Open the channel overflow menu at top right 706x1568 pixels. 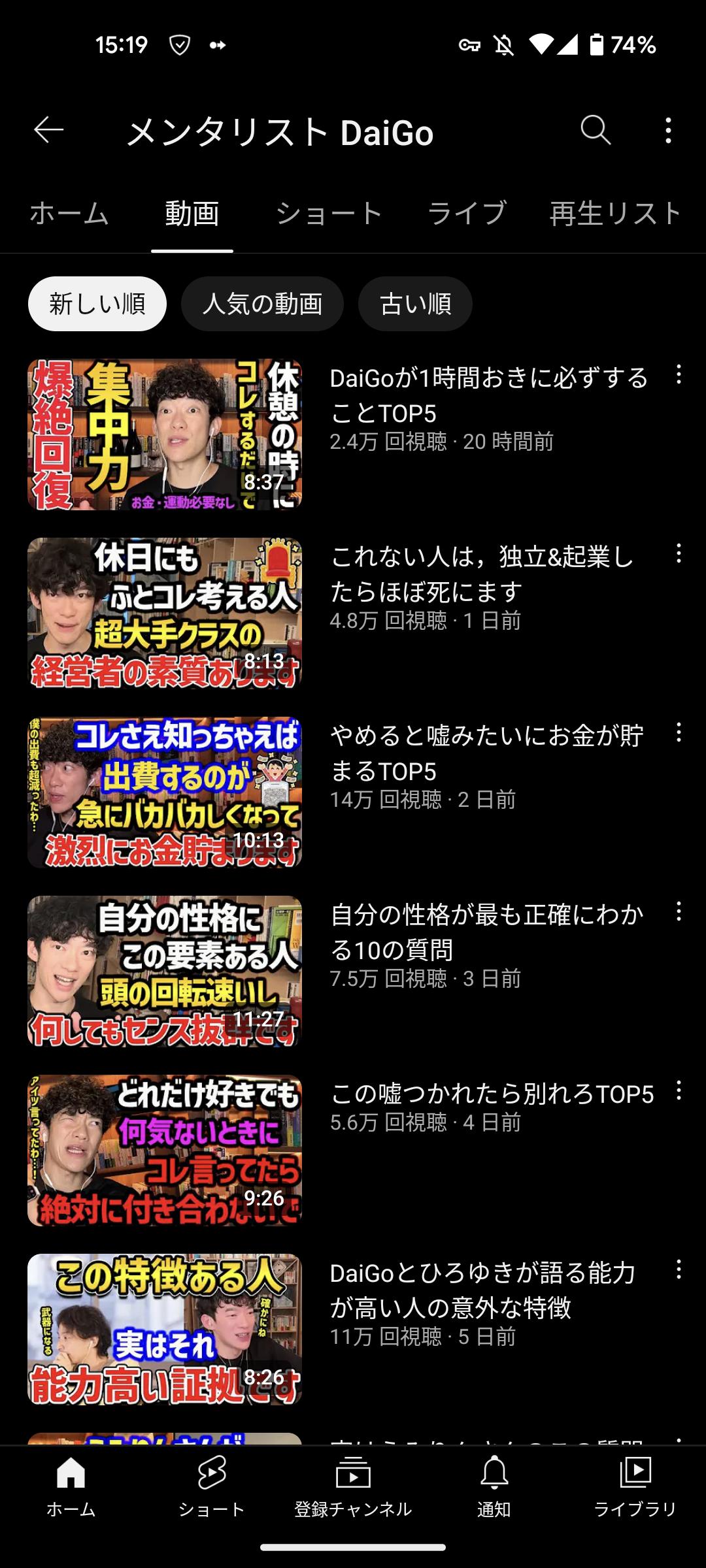tap(667, 131)
